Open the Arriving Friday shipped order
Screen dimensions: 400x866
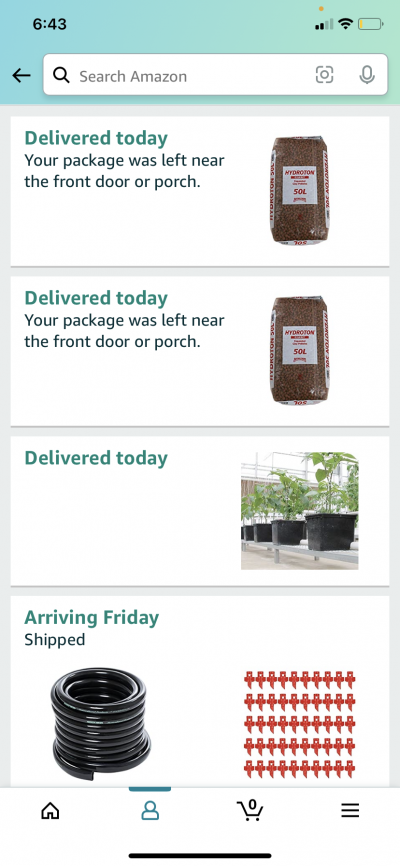(200, 691)
